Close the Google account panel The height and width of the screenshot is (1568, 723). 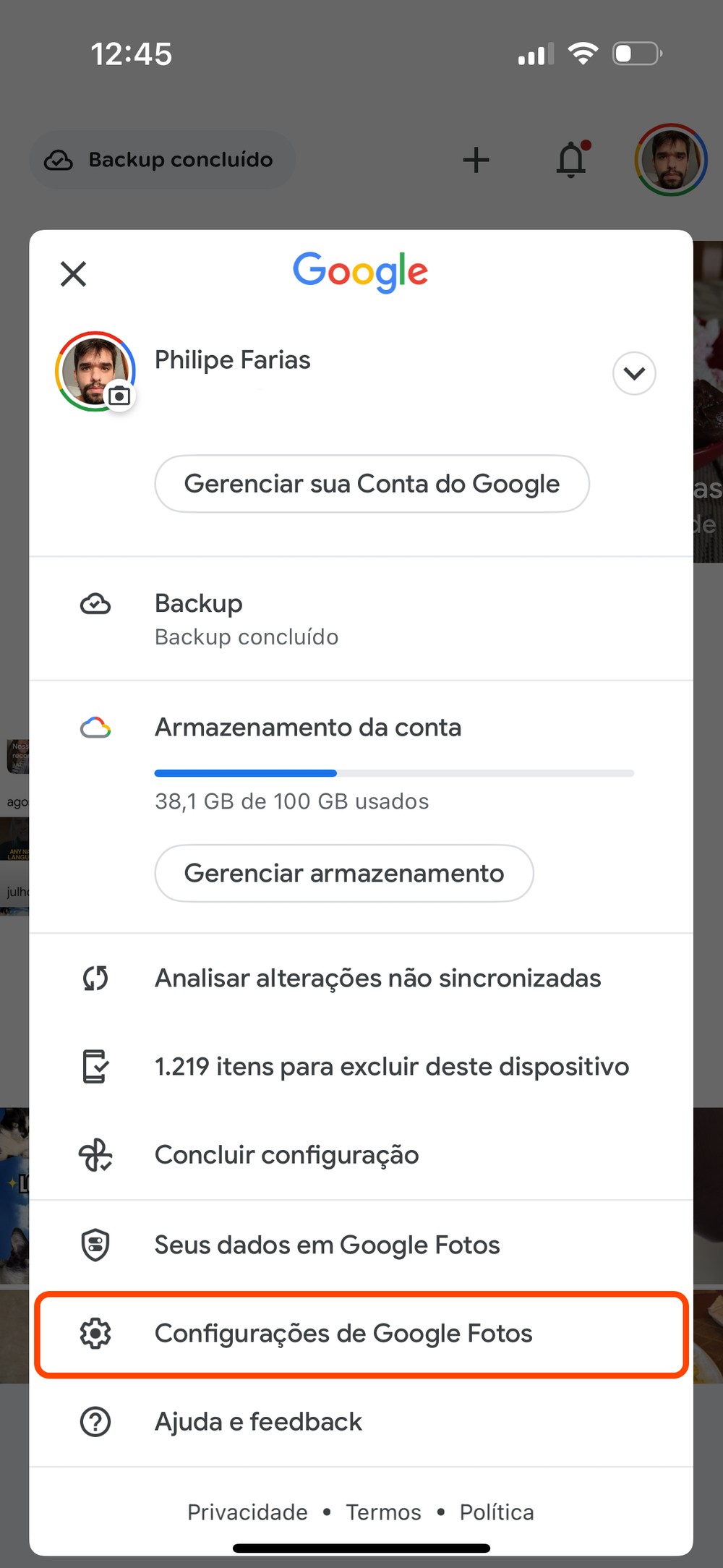(73, 274)
